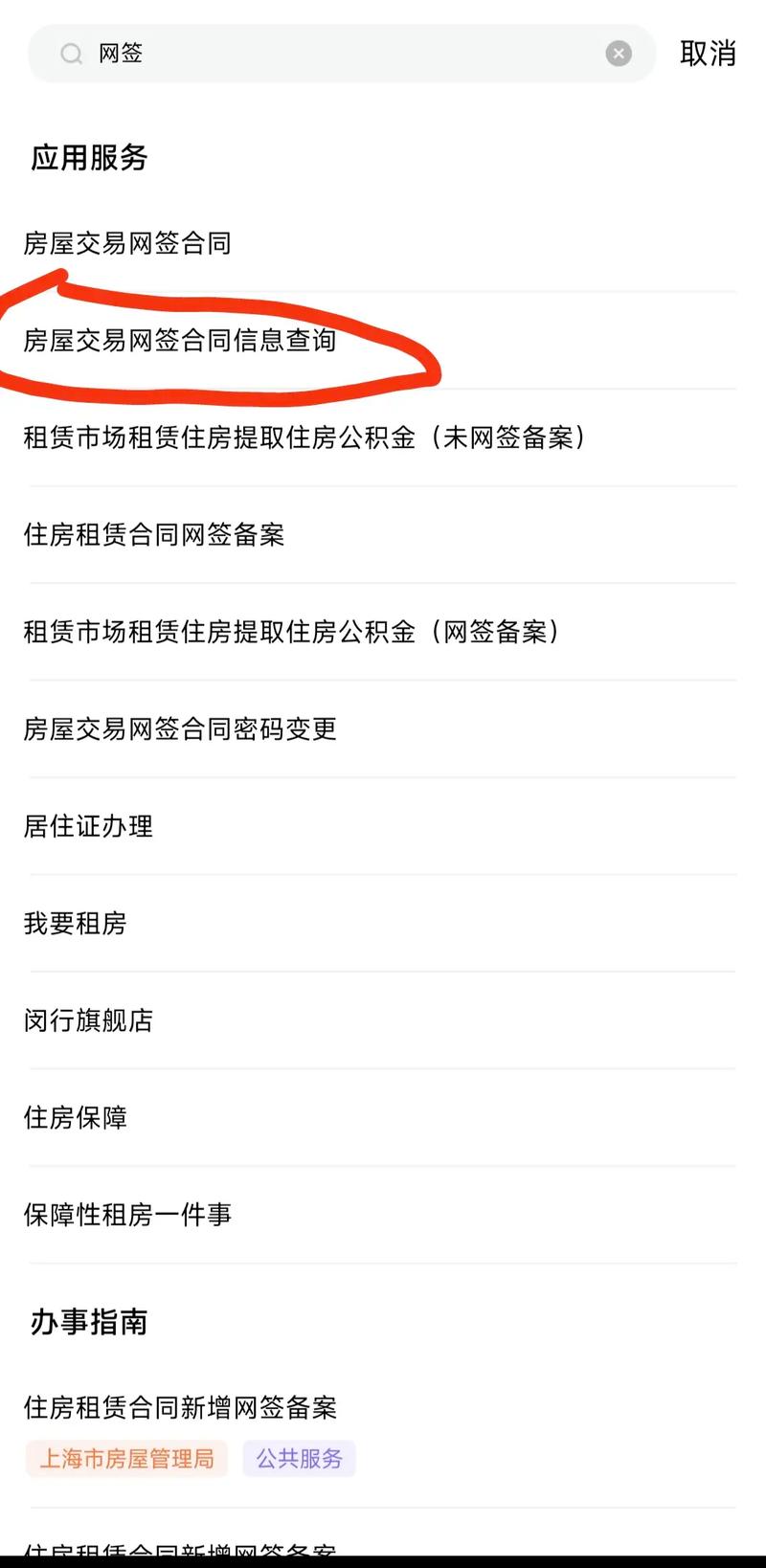Screen dimensions: 766x1568
Task: Select 住房租赁合同网签备案 from results
Action: click(x=155, y=535)
